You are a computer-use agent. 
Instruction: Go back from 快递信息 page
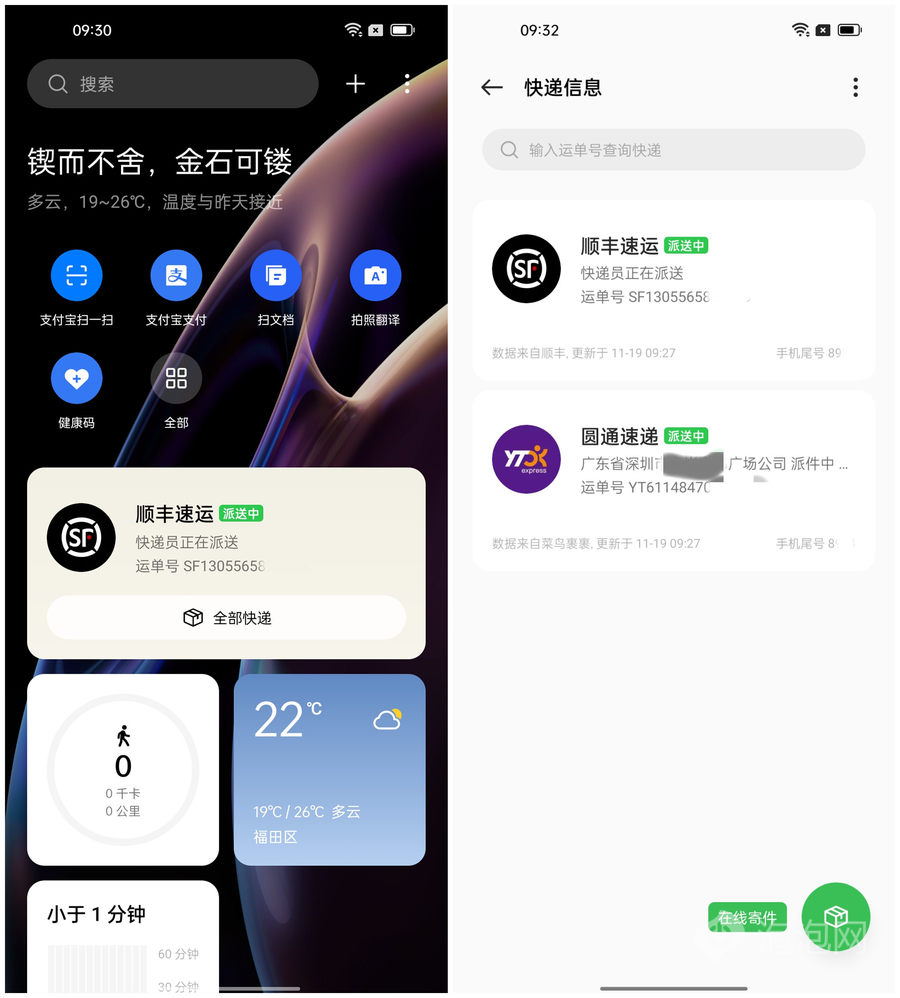coord(491,88)
